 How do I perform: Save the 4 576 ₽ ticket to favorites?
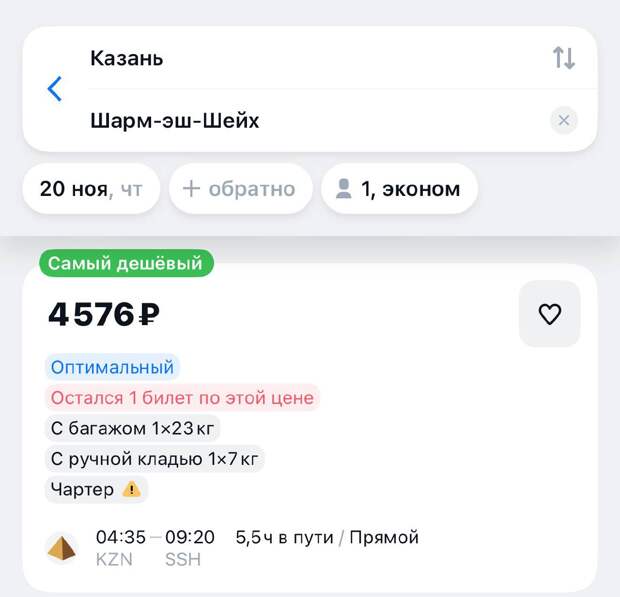point(549,314)
